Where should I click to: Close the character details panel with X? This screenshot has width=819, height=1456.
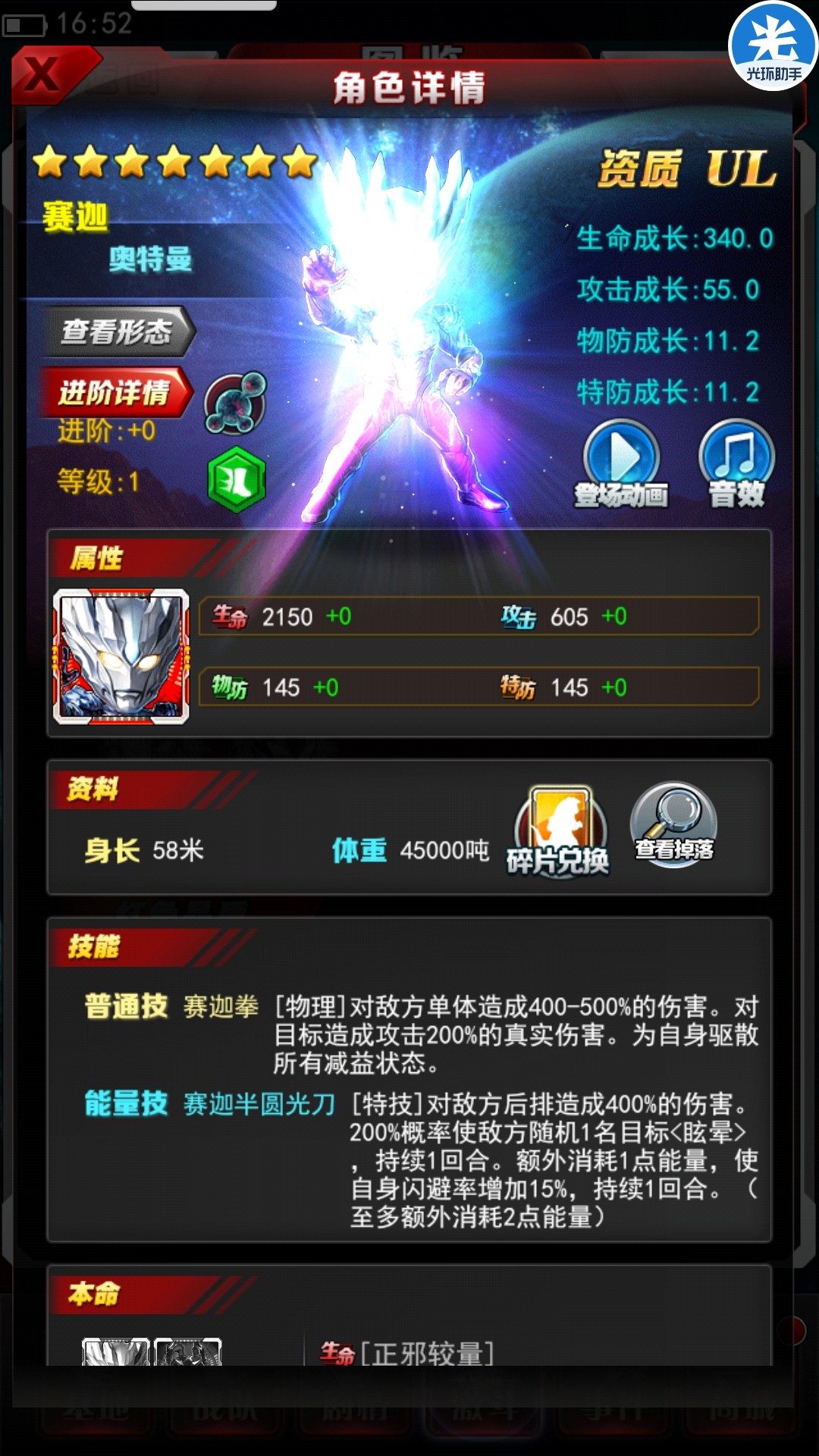point(44,74)
